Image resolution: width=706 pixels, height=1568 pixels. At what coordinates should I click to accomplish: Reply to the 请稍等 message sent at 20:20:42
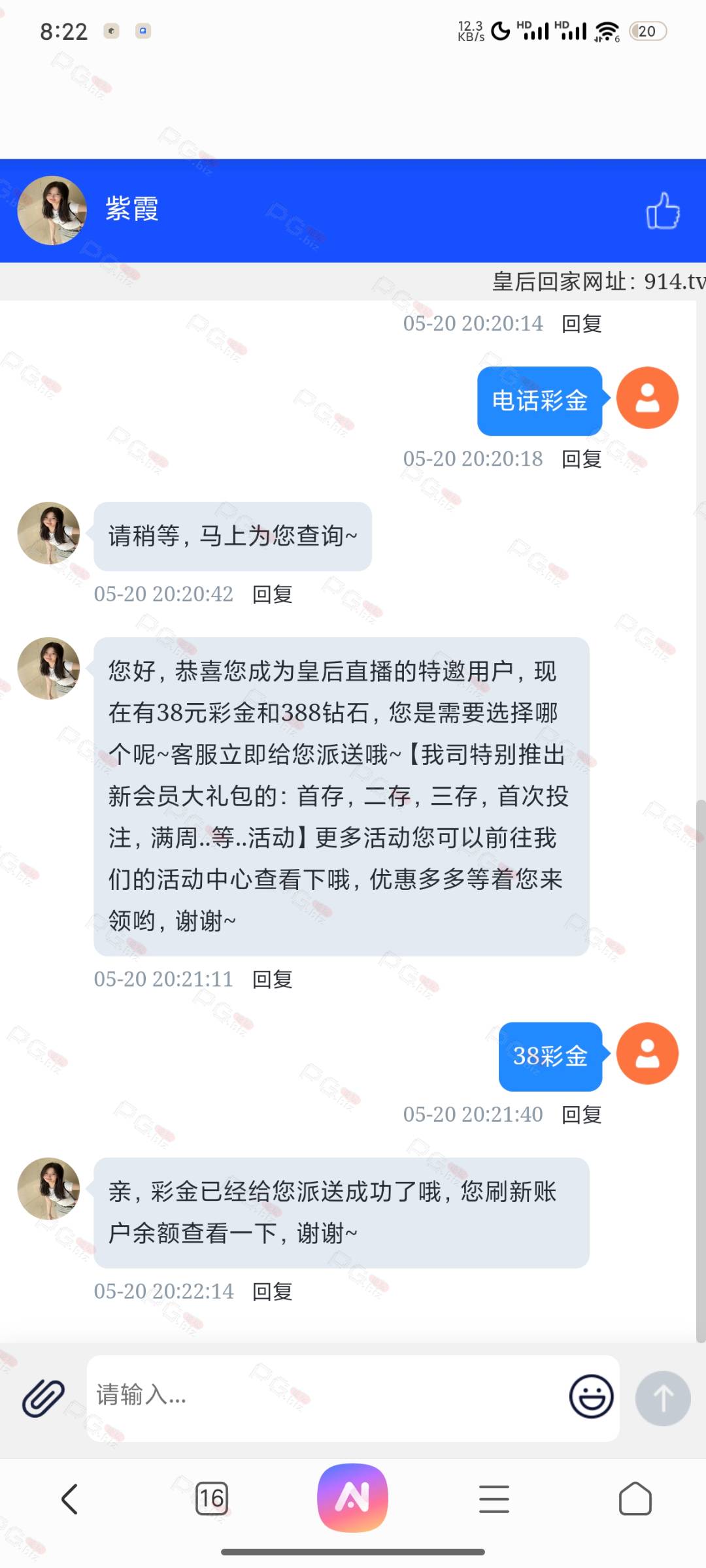point(273,595)
